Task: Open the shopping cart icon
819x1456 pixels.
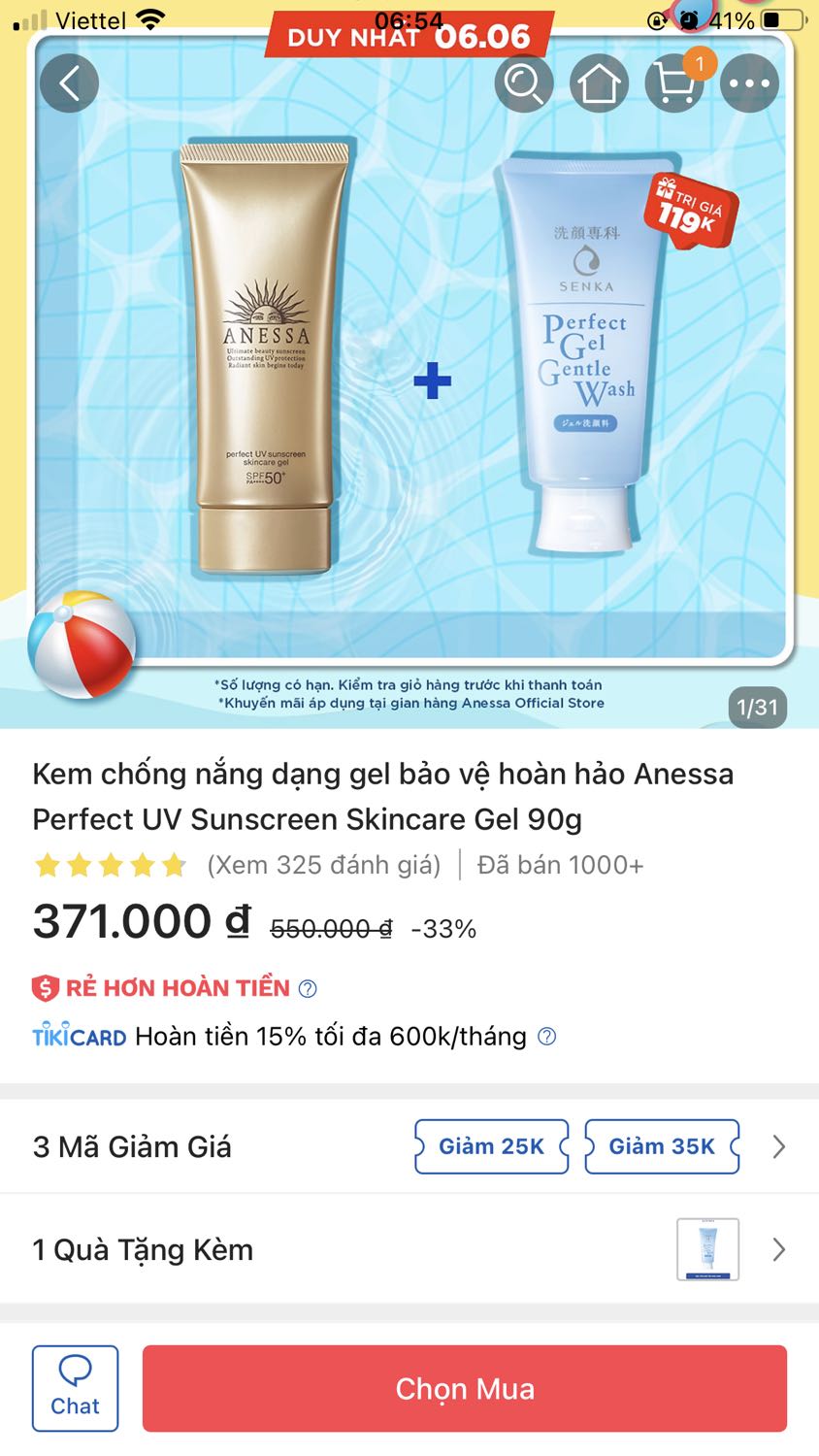Action: tap(673, 83)
